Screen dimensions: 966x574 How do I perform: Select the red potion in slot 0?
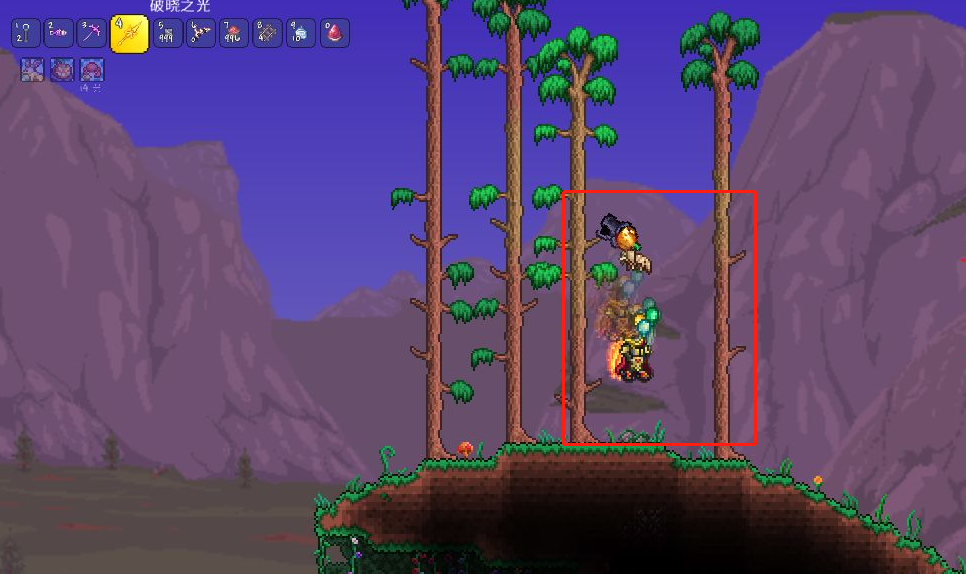pos(335,33)
